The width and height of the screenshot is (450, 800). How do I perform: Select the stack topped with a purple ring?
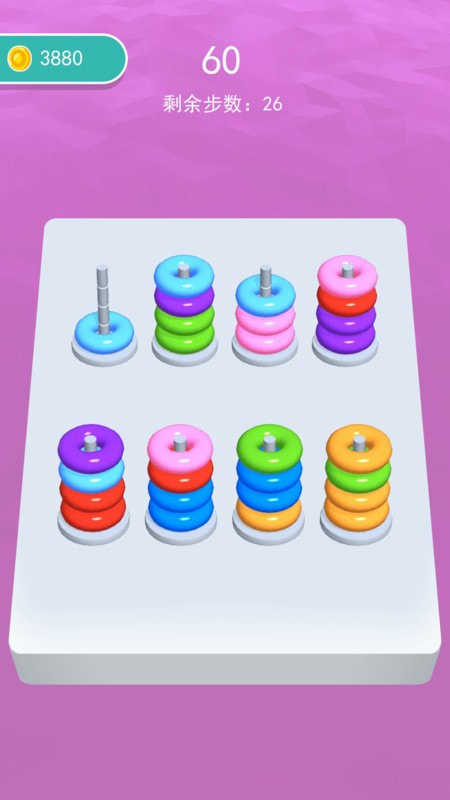pos(92,483)
